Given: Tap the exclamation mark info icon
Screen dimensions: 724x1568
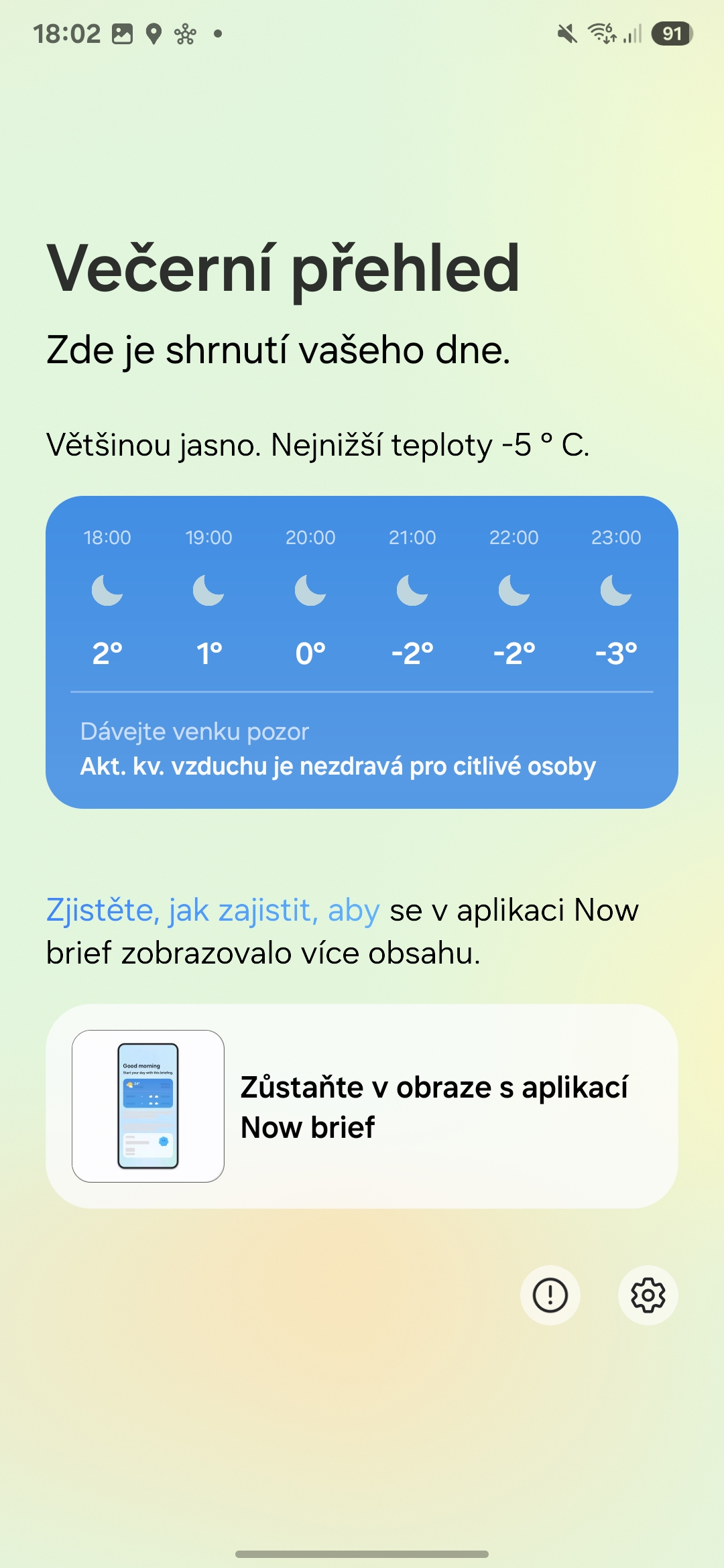Looking at the screenshot, I should tap(550, 1295).
